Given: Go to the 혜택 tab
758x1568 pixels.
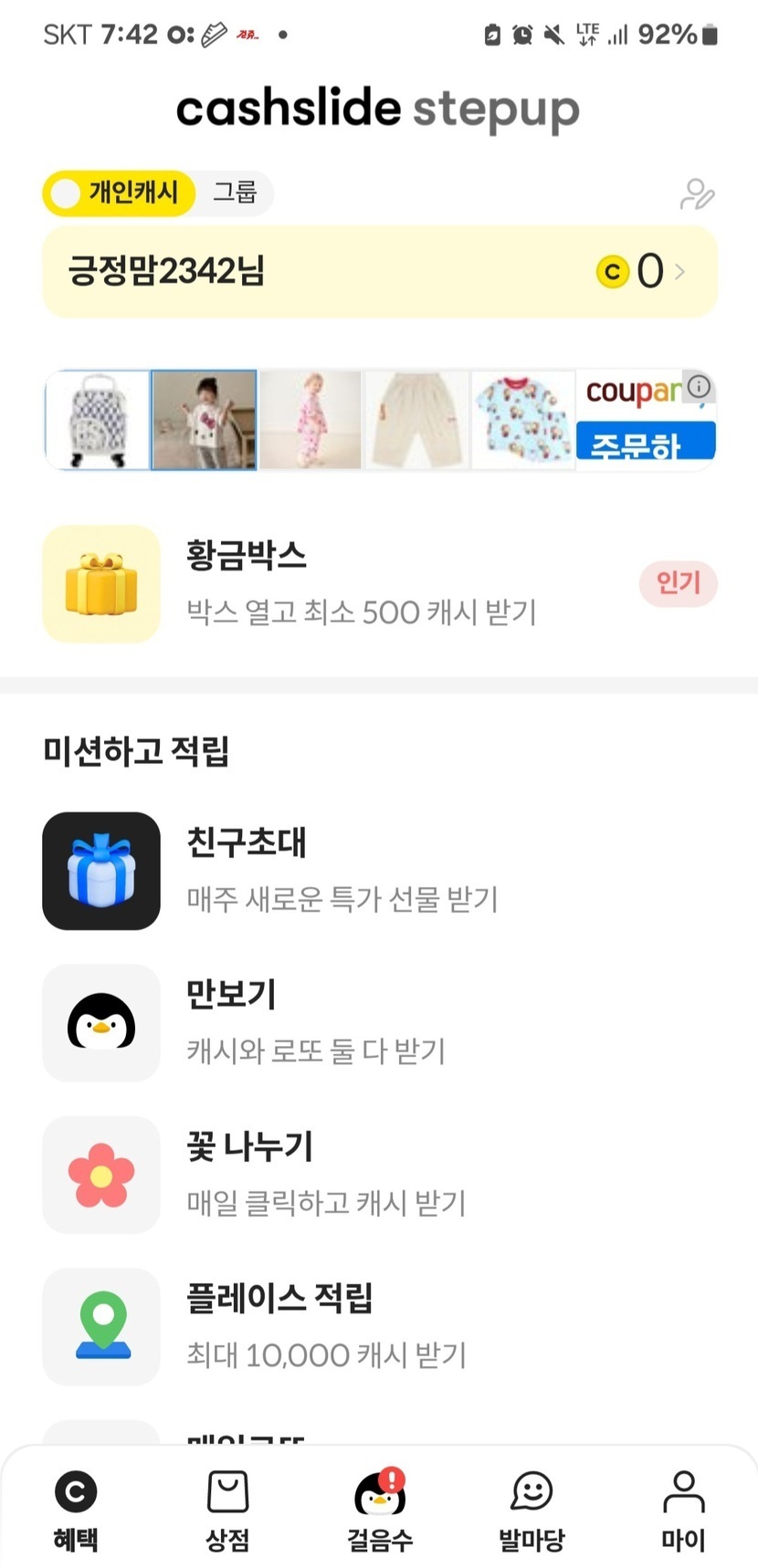Looking at the screenshot, I should pyautogui.click(x=76, y=1510).
